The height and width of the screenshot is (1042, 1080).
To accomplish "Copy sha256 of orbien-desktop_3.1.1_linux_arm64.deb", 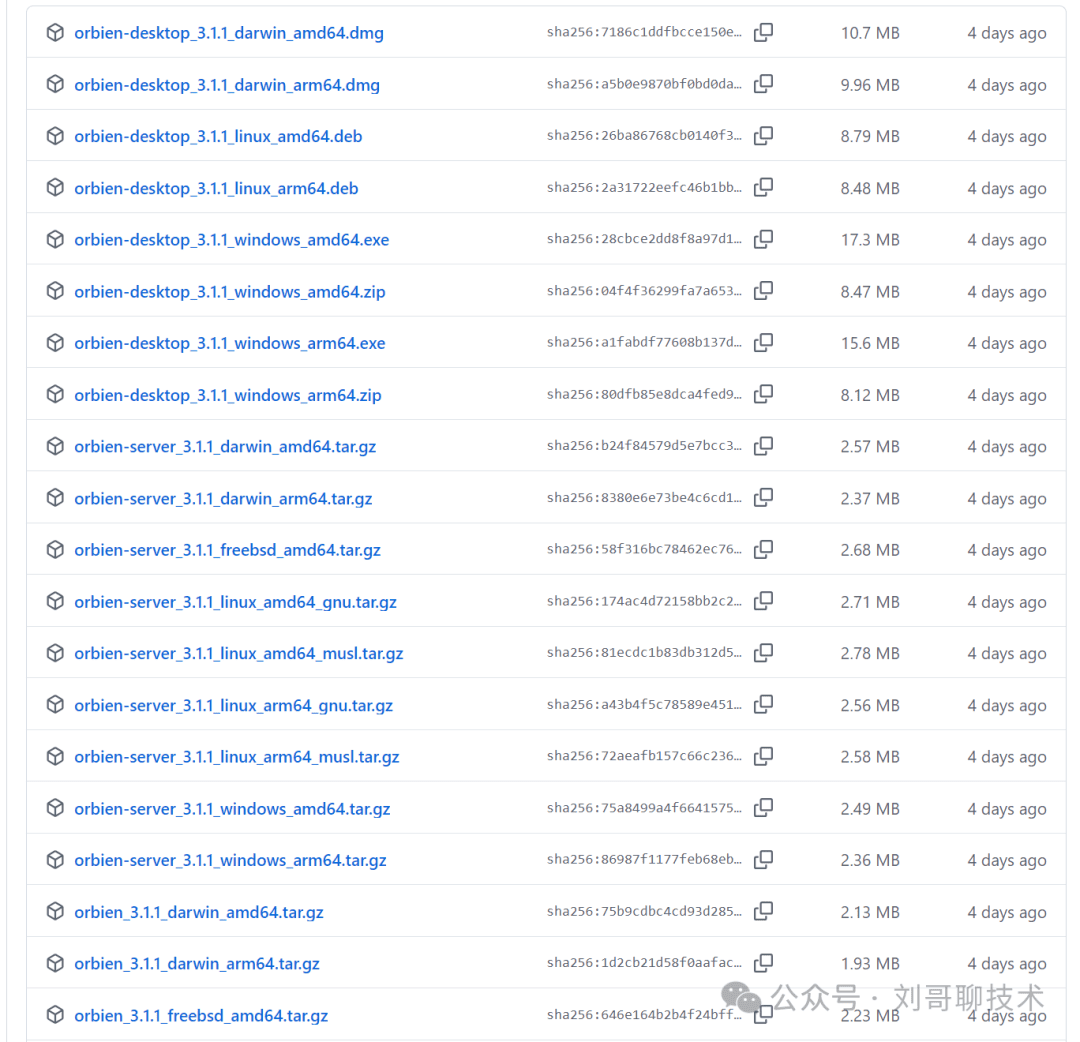I will click(763, 187).
